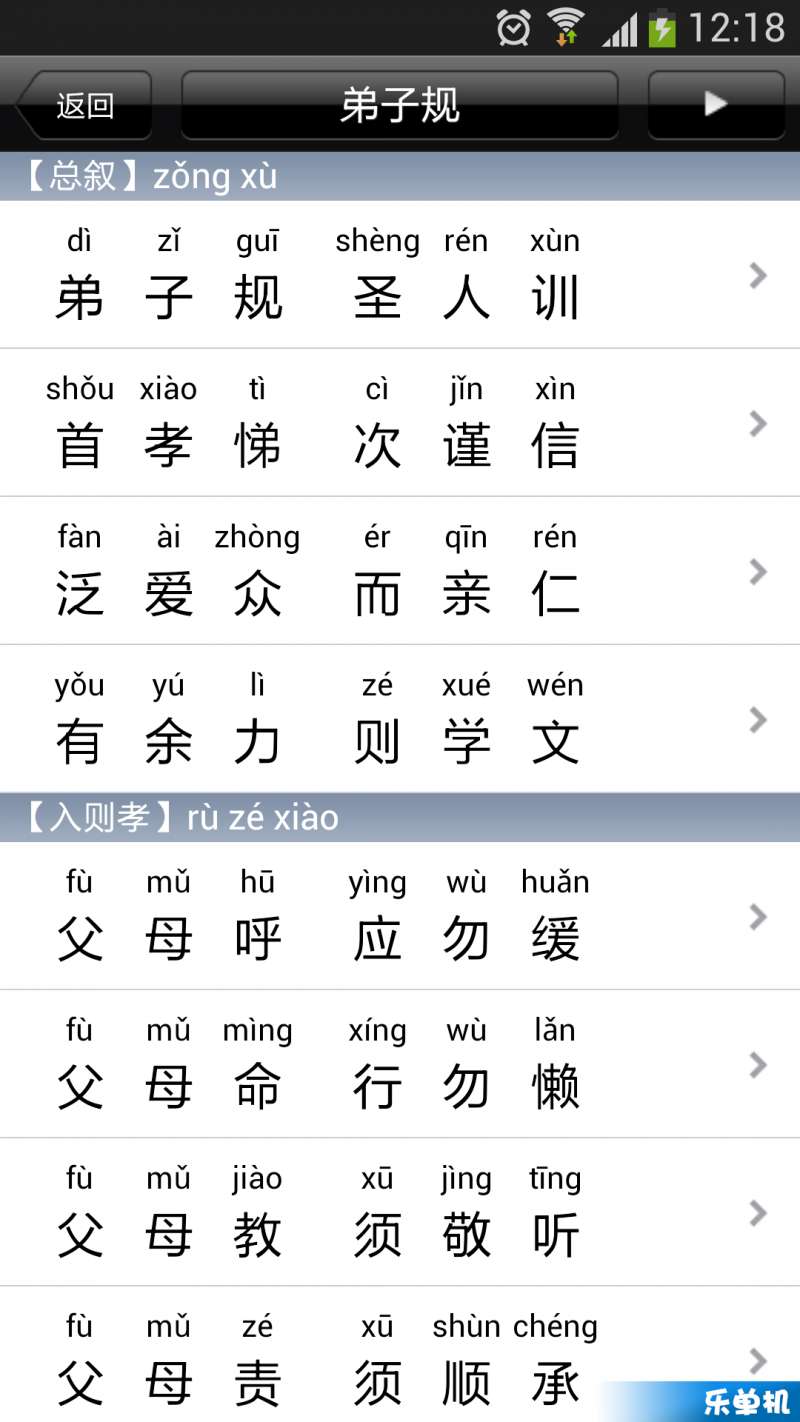This screenshot has height=1422, width=800.
Task: Select the verse 泛爱众 而亲仁
Action: coord(400,571)
